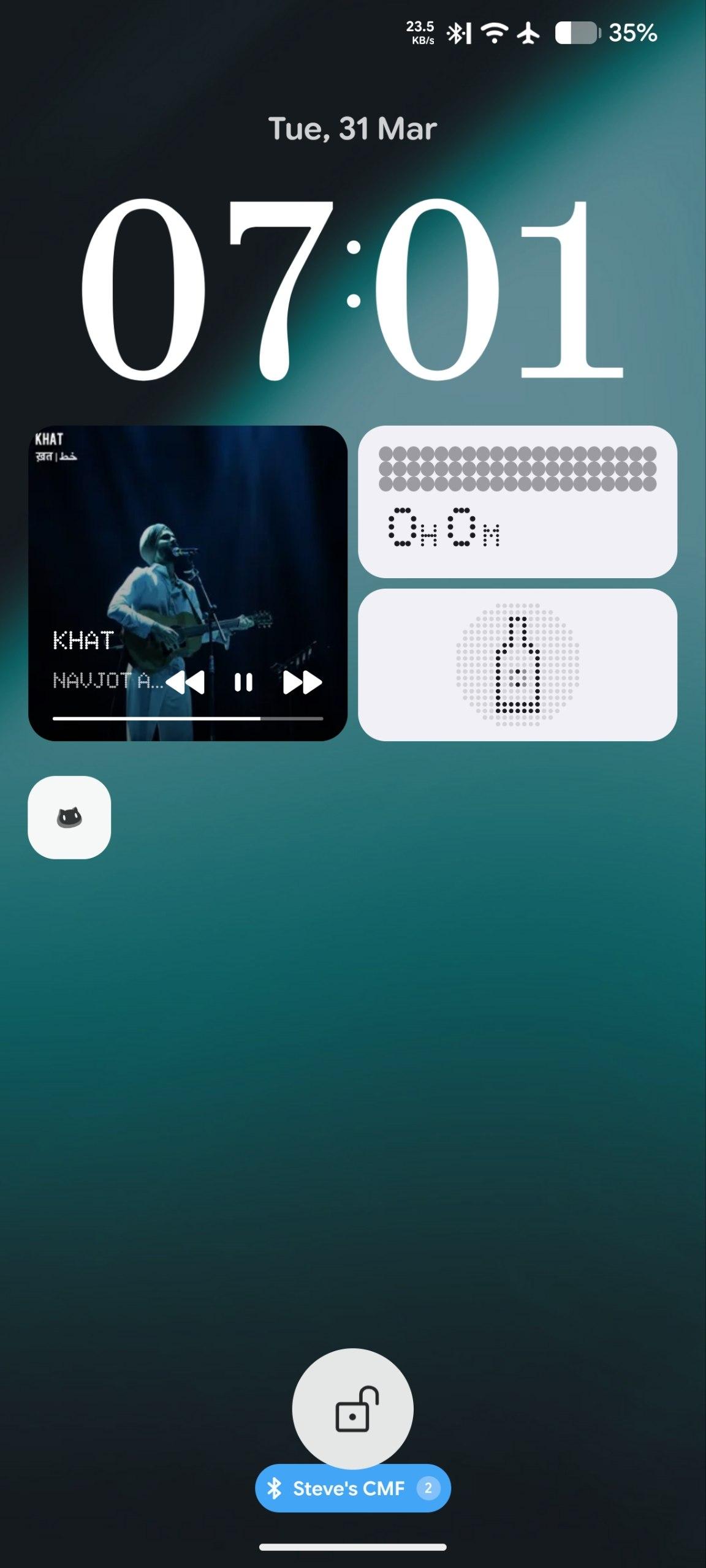Pause the song KHAT
This screenshot has width=706, height=1568.
pos(243,682)
